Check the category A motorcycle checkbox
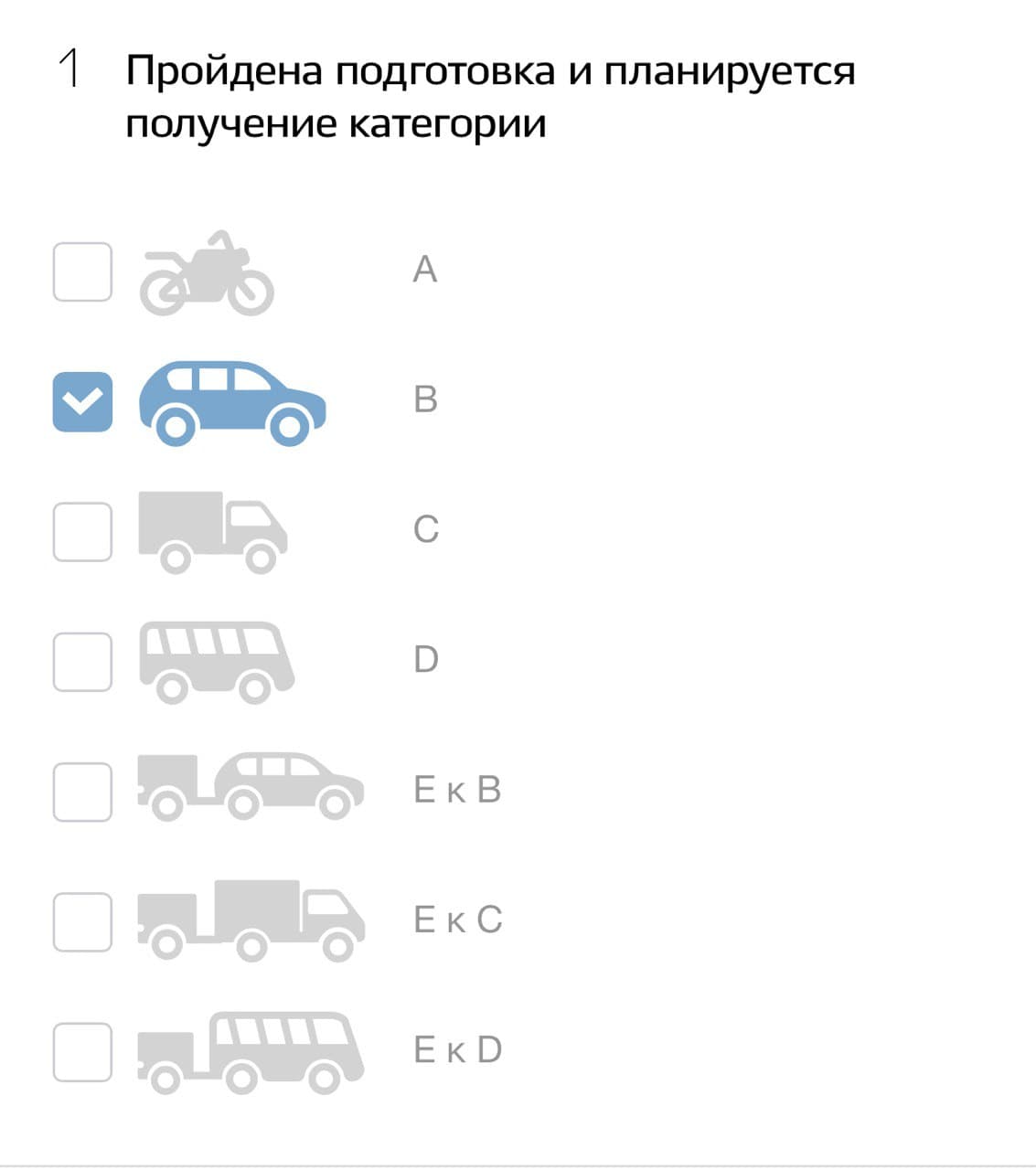1036x1170 pixels. pos(82,271)
